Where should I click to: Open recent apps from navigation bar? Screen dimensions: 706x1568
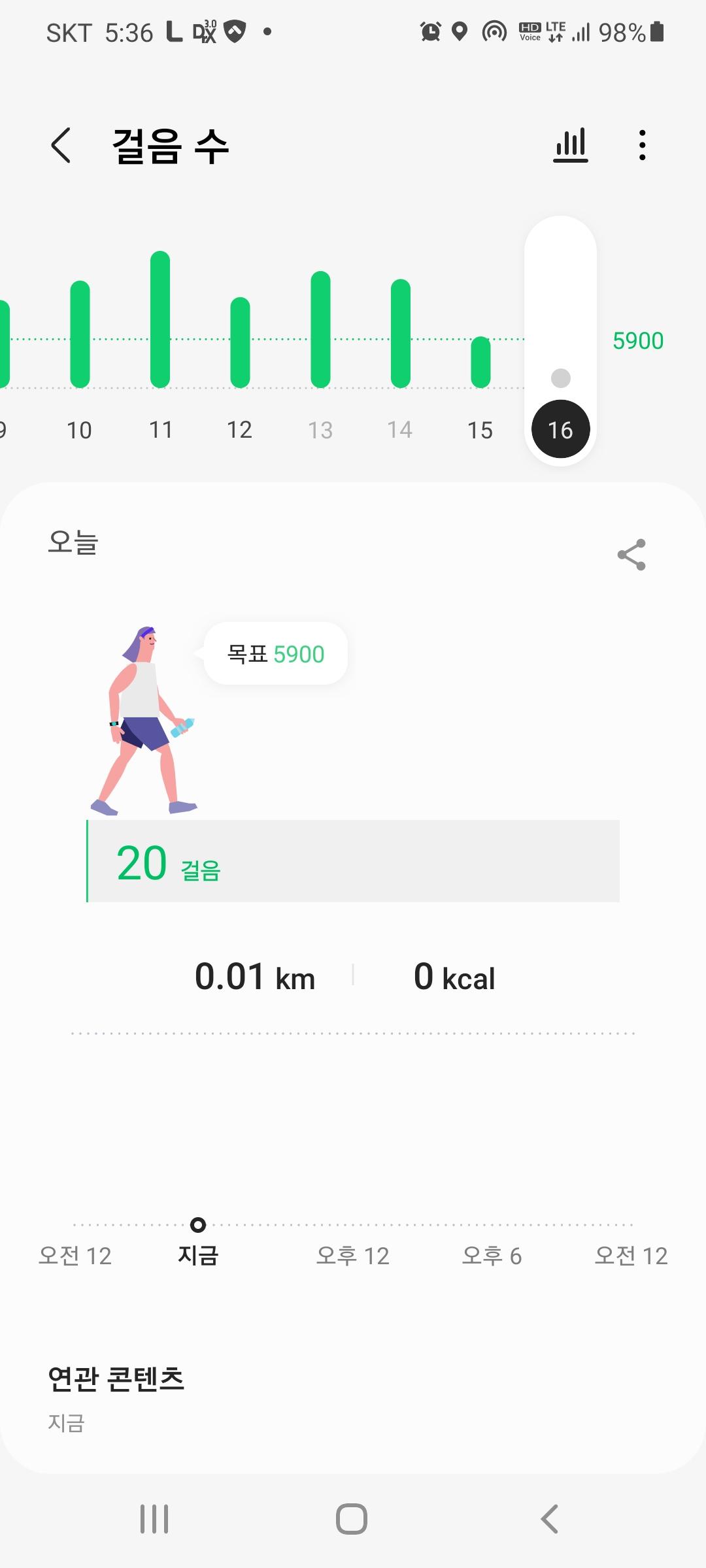(x=154, y=1519)
